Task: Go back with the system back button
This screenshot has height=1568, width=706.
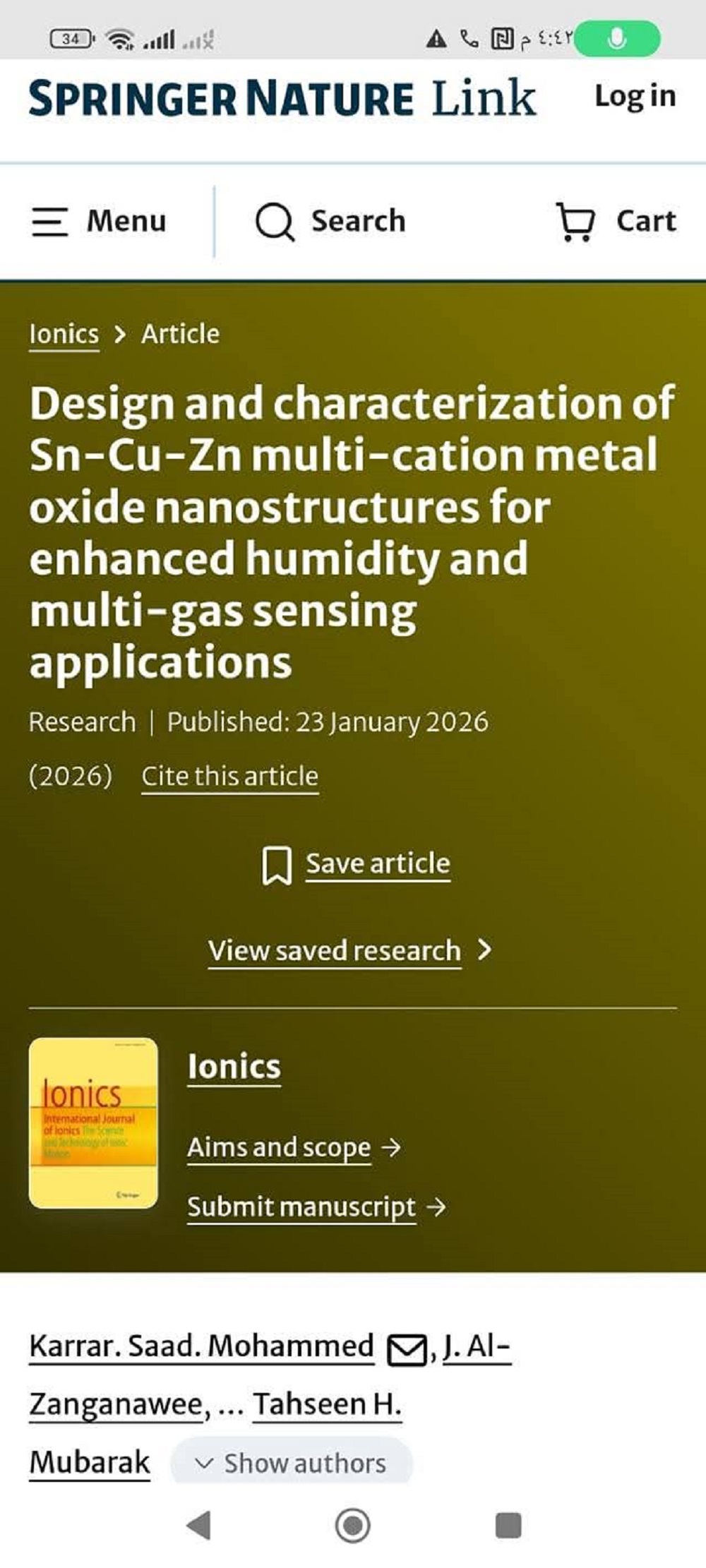Action: click(x=198, y=1525)
